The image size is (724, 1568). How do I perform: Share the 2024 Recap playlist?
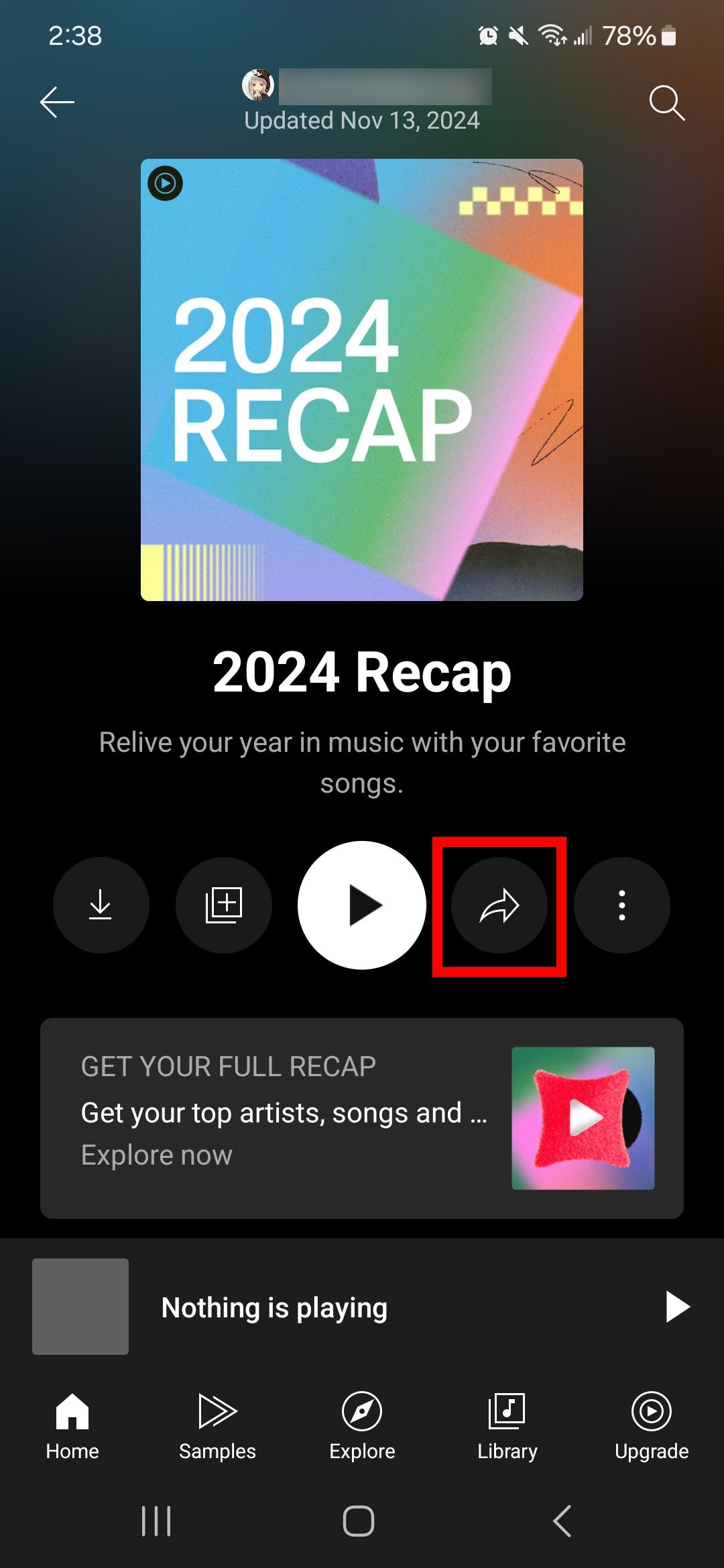tap(499, 904)
